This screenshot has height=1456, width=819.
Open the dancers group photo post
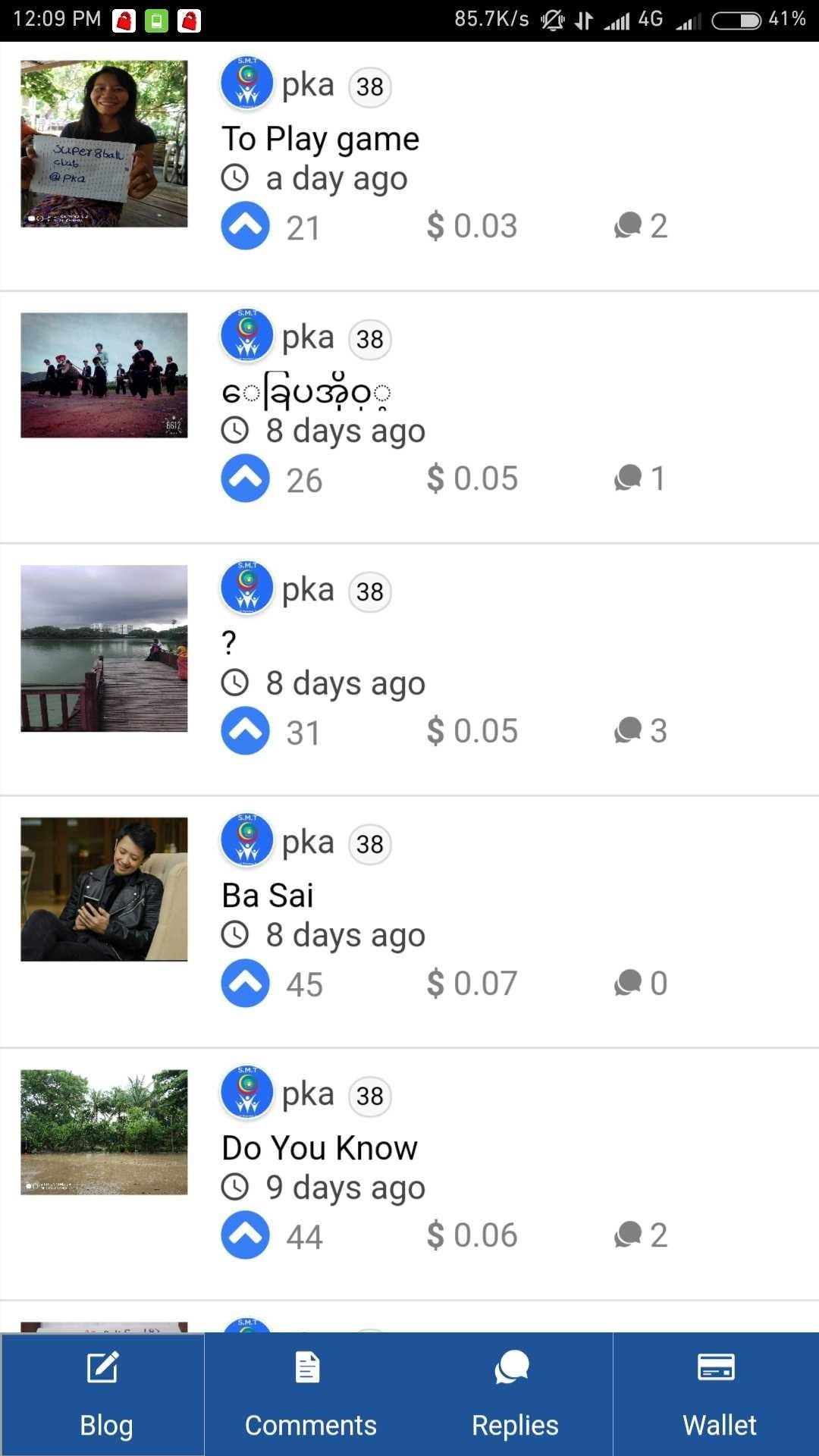104,375
